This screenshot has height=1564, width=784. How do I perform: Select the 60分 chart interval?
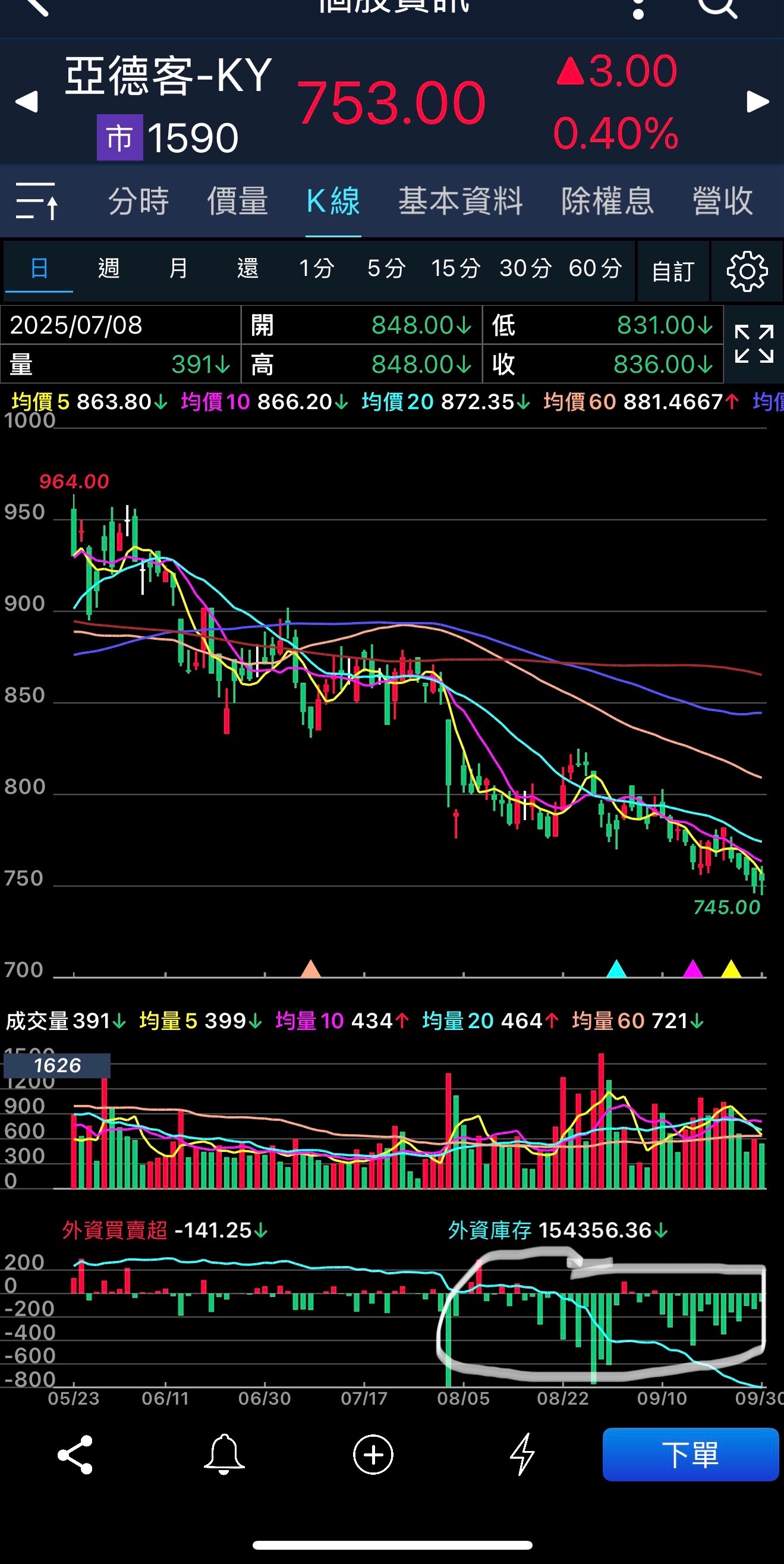click(x=596, y=268)
